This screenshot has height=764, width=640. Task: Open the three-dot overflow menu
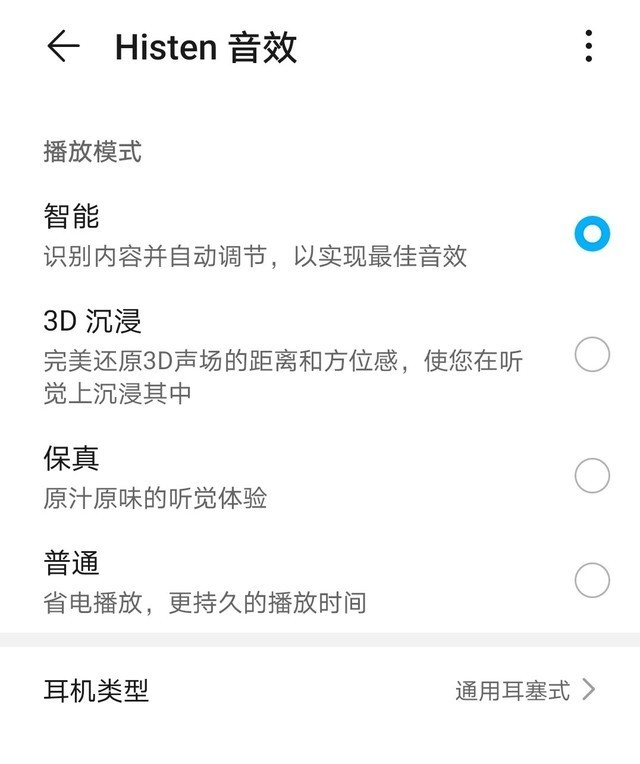[589, 46]
